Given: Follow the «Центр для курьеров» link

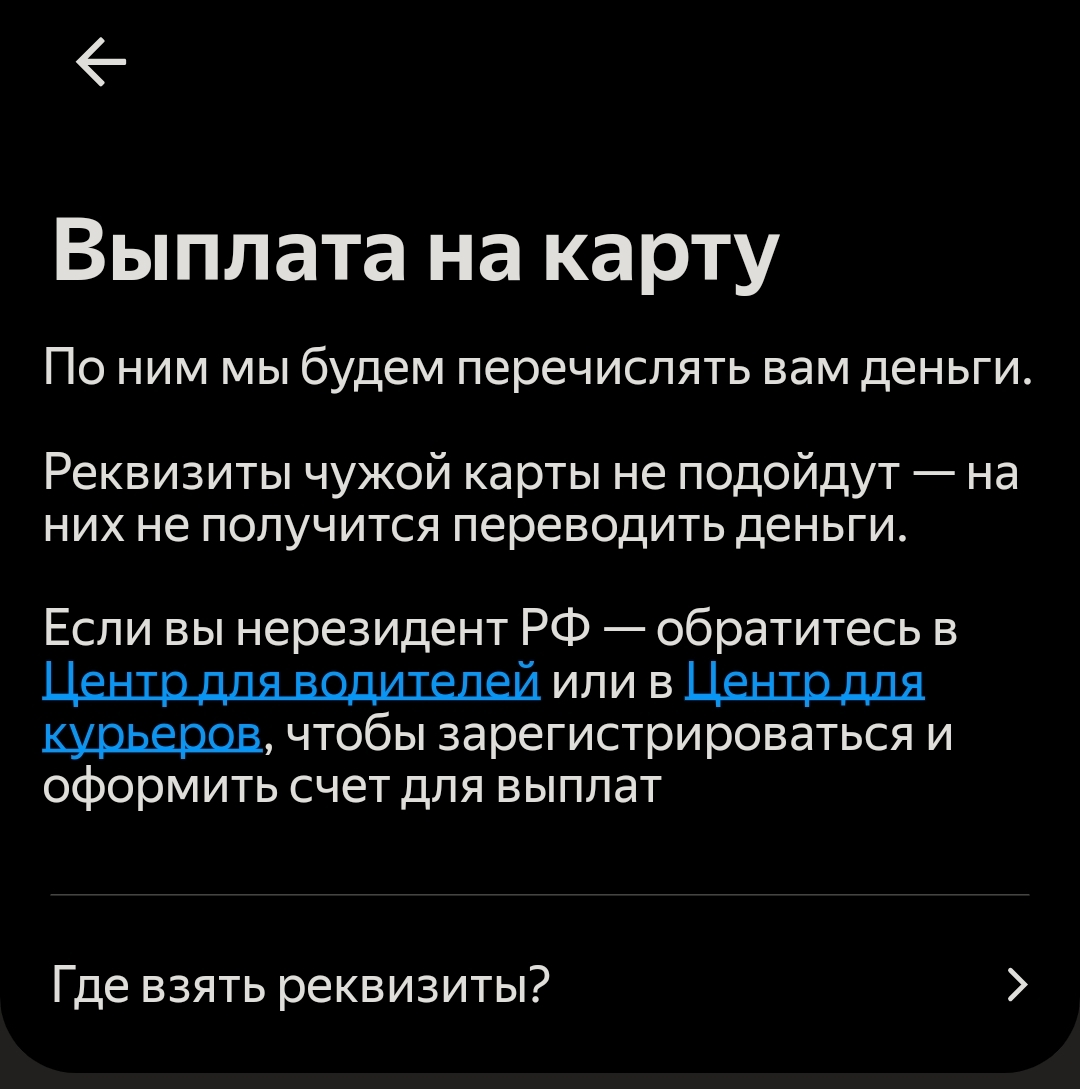Looking at the screenshot, I should click(806, 683).
